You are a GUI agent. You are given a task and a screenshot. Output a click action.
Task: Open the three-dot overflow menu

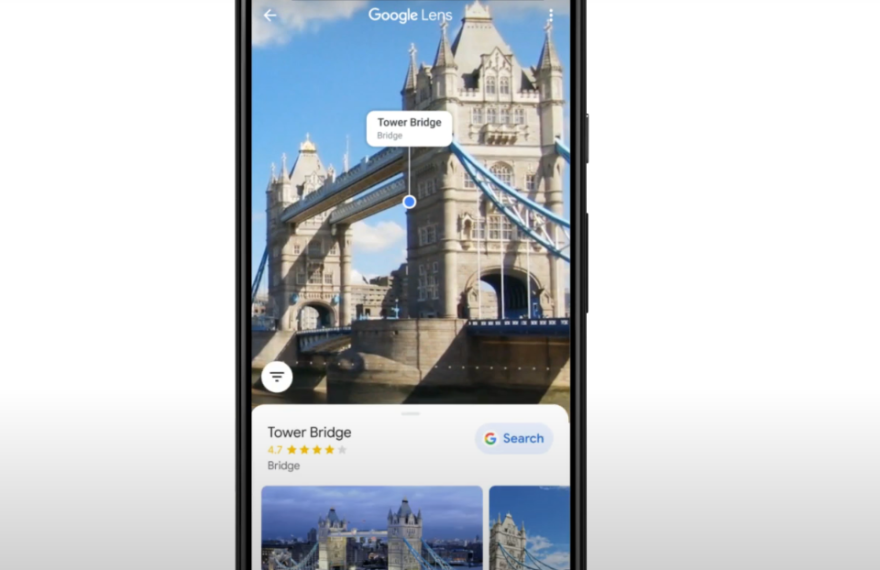(x=550, y=15)
